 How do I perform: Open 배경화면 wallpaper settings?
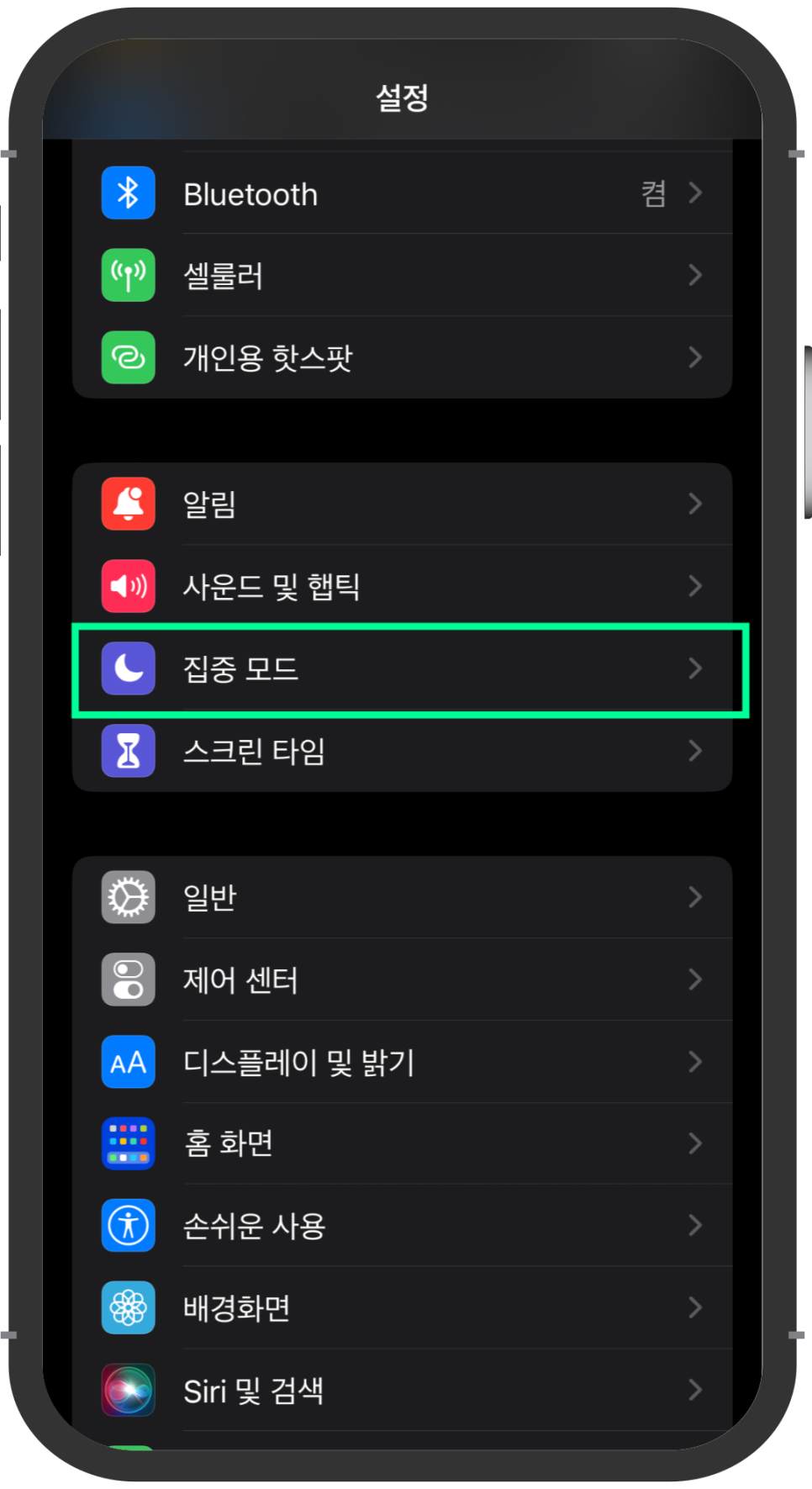coord(402,1307)
